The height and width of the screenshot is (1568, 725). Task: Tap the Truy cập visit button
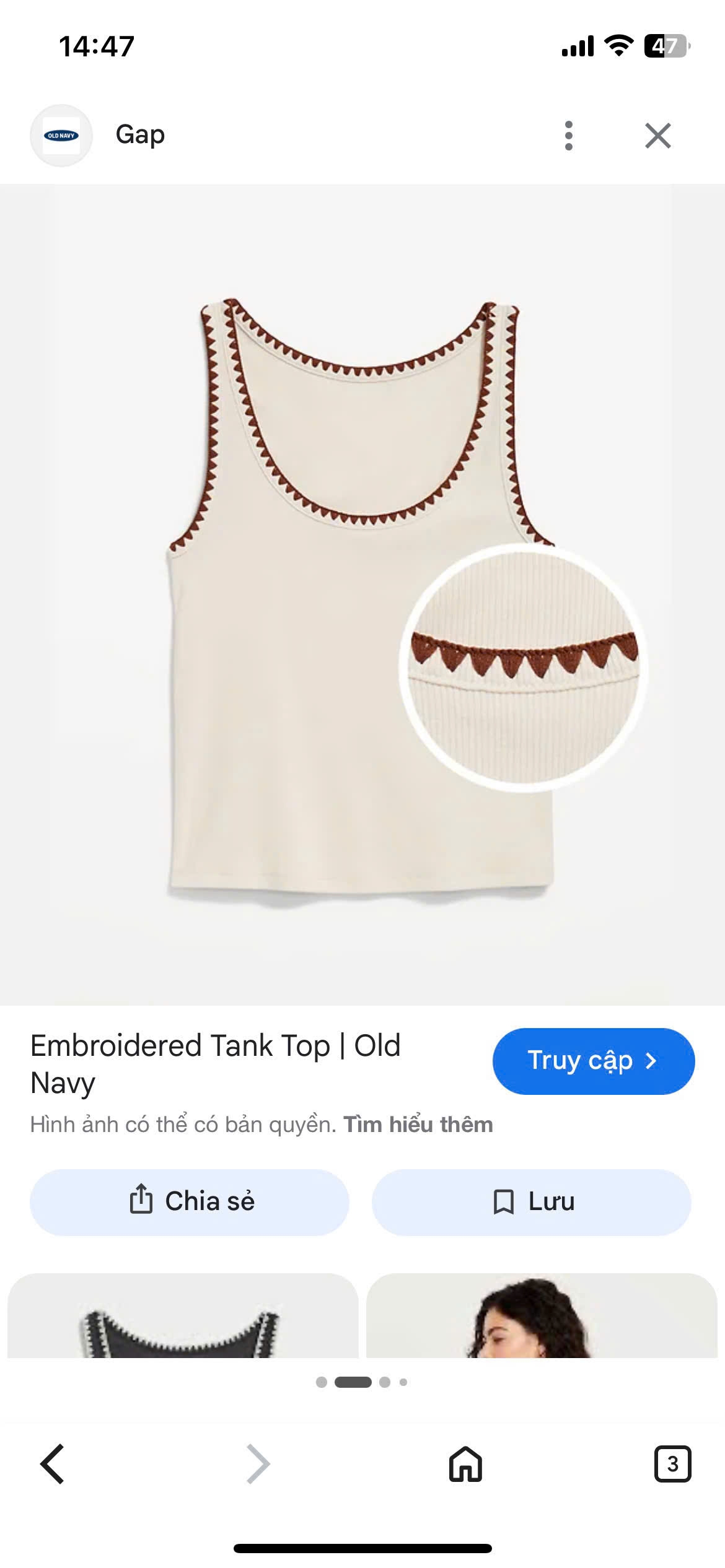(x=593, y=1061)
